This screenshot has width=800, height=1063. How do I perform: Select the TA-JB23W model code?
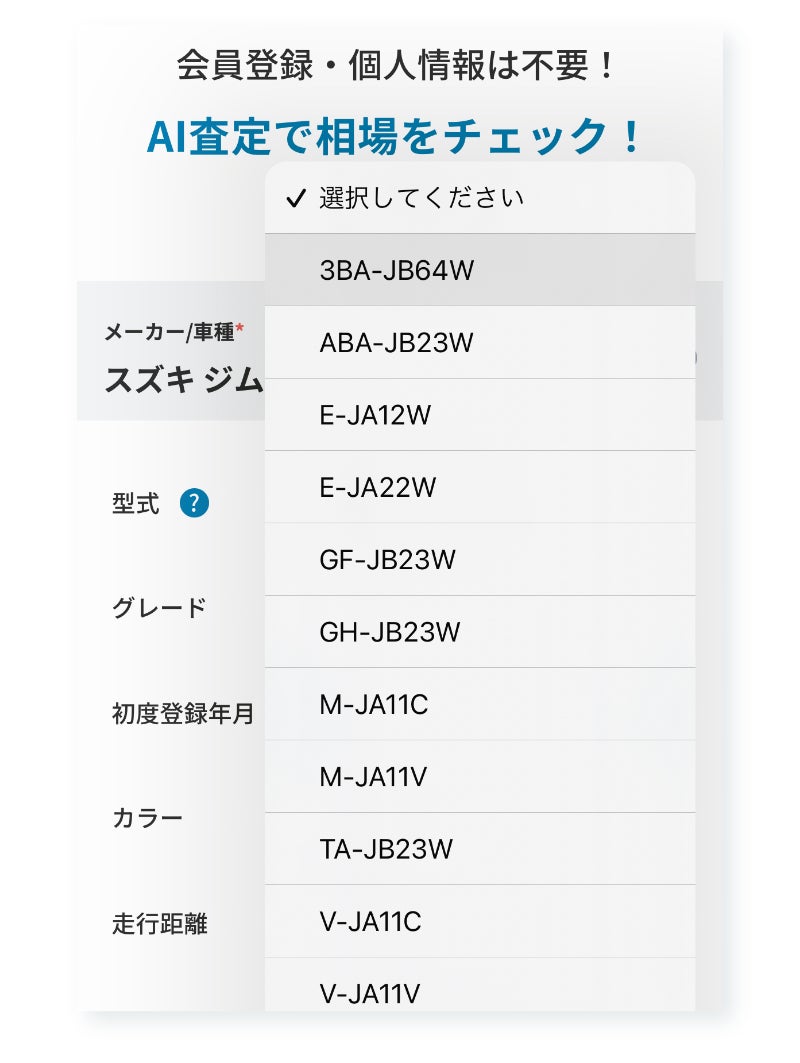(480, 849)
